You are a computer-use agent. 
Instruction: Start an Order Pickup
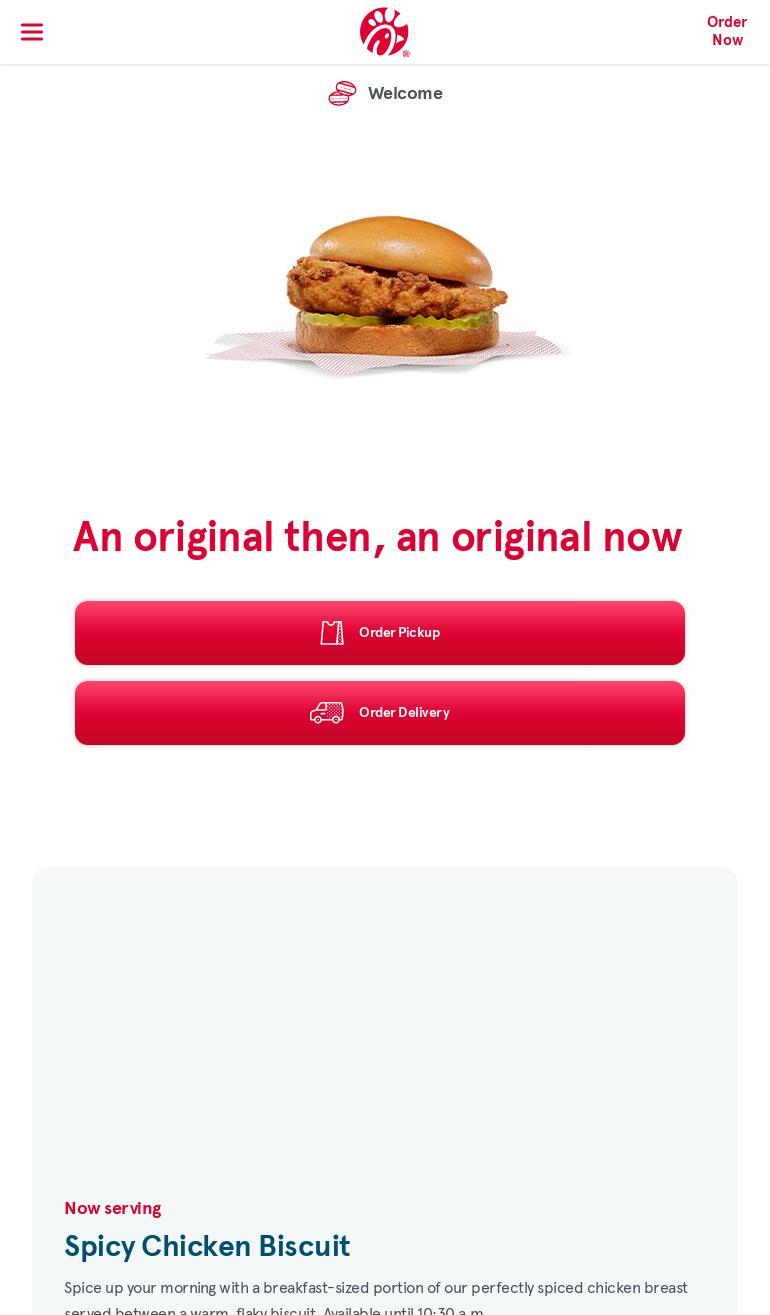point(380,633)
